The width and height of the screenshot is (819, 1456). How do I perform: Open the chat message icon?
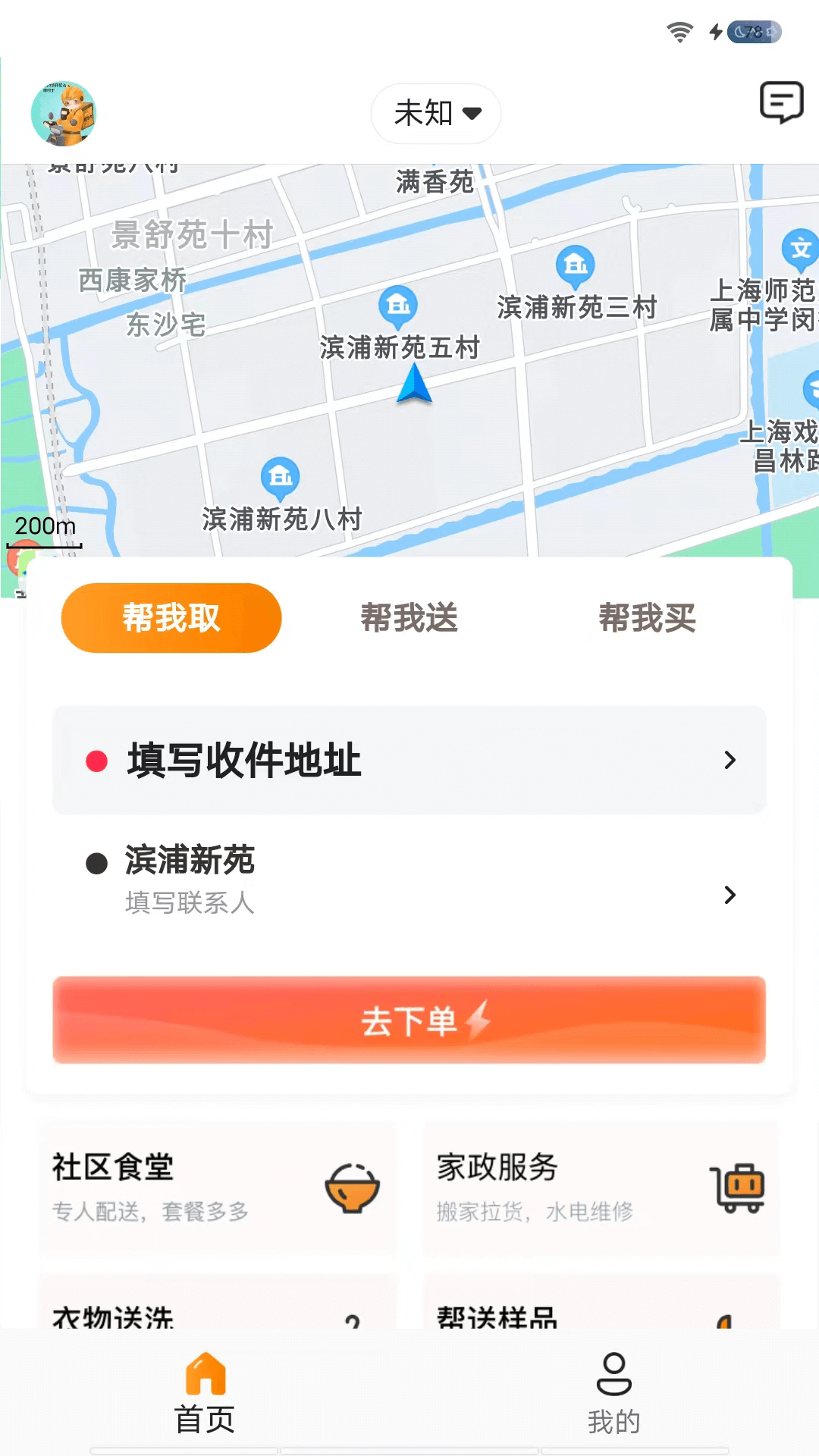point(782,104)
